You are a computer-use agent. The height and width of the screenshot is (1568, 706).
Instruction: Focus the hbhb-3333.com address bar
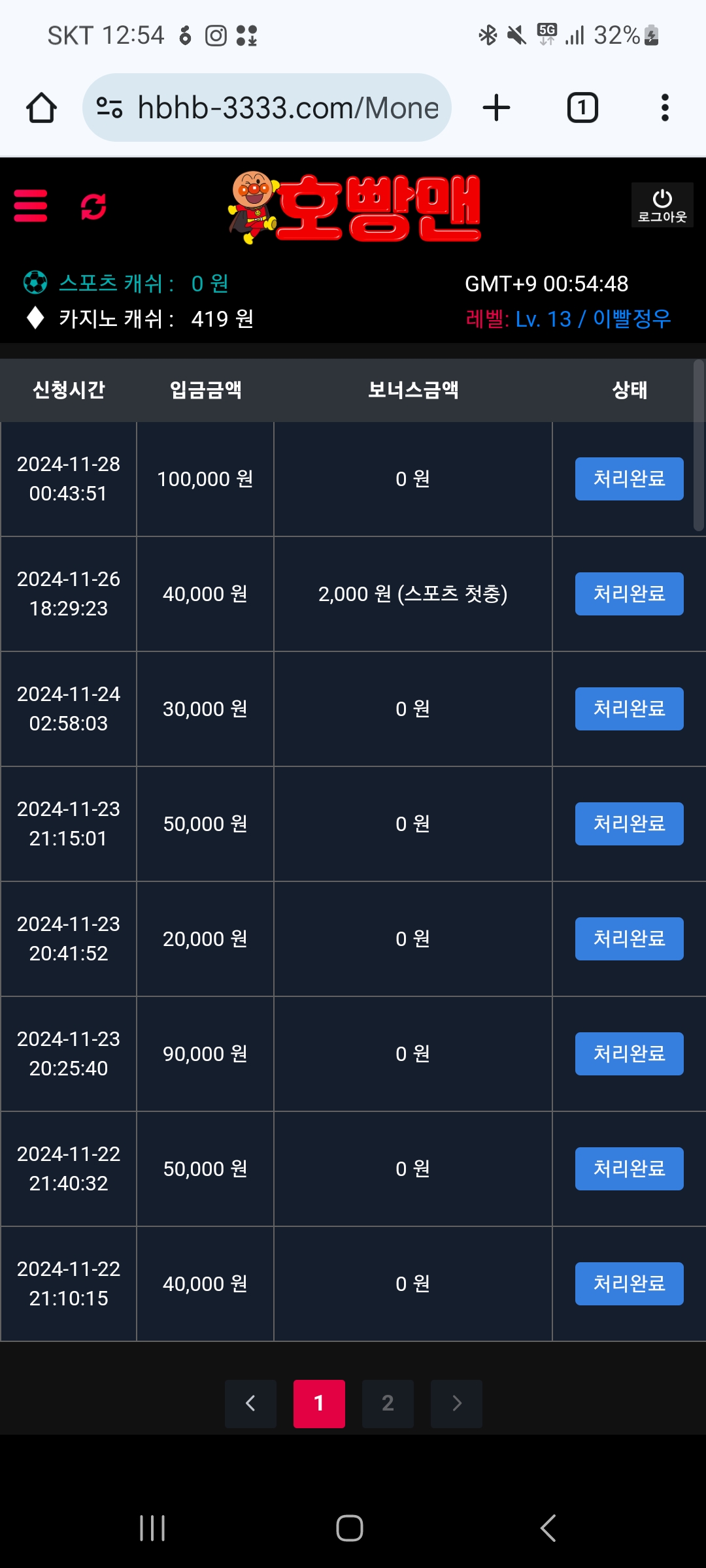267,108
